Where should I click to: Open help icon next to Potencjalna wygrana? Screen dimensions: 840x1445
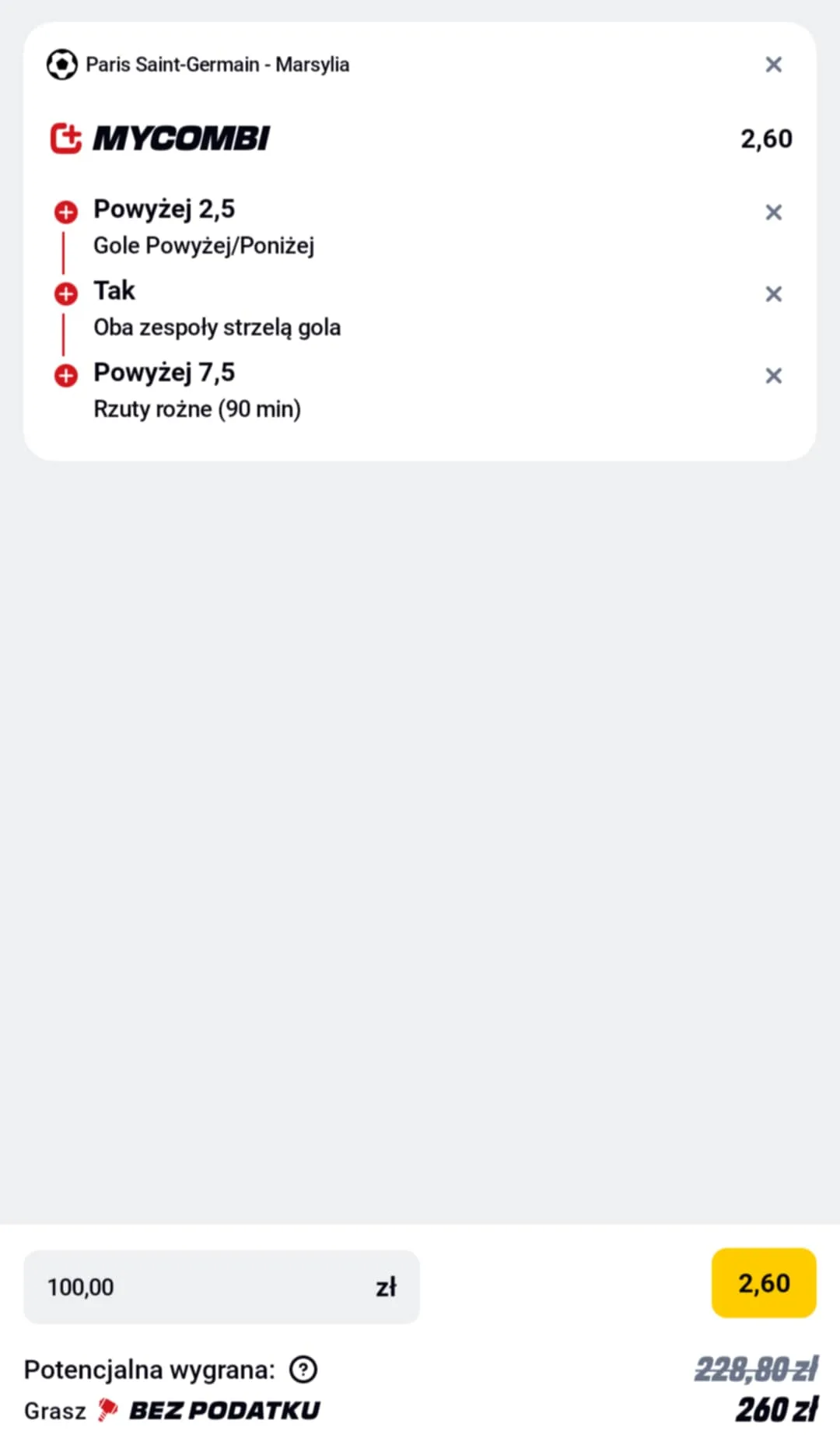[303, 1370]
